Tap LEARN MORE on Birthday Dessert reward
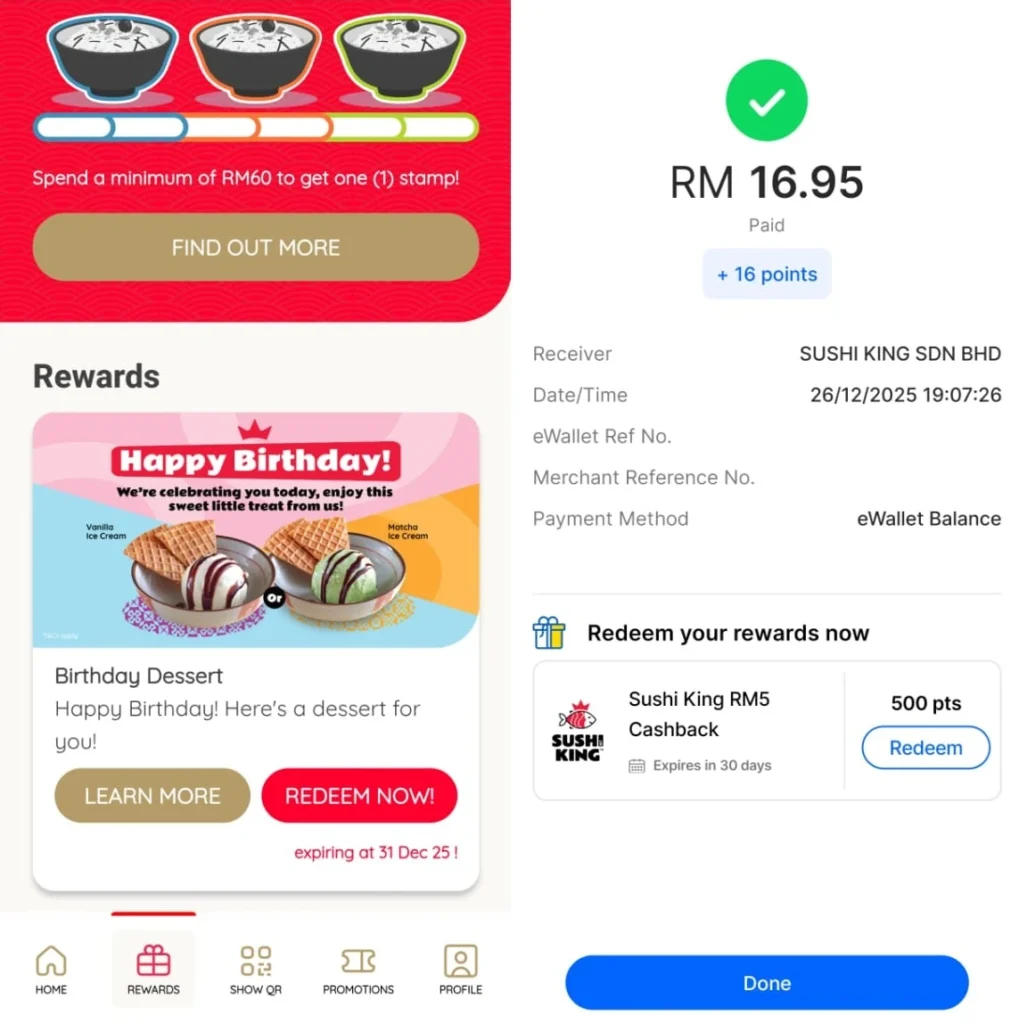1019x1024 pixels. 151,795
